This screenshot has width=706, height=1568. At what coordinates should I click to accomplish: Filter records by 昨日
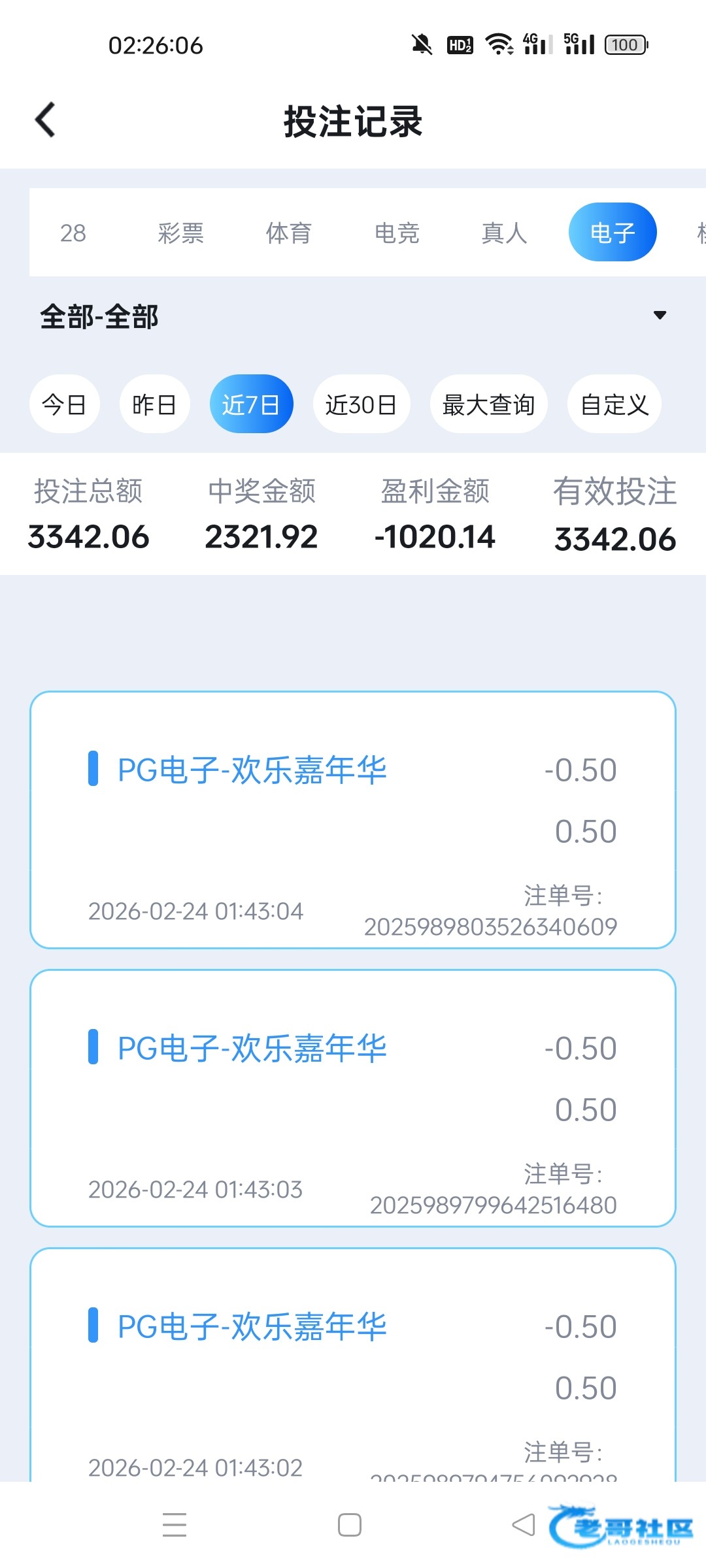(x=154, y=404)
